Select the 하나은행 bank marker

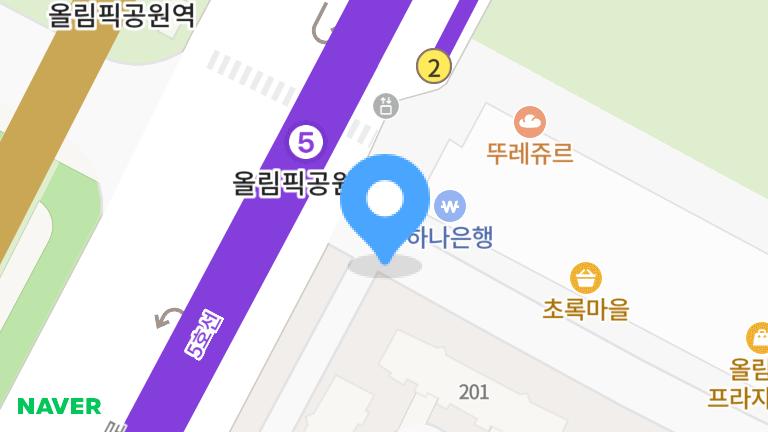click(x=451, y=207)
